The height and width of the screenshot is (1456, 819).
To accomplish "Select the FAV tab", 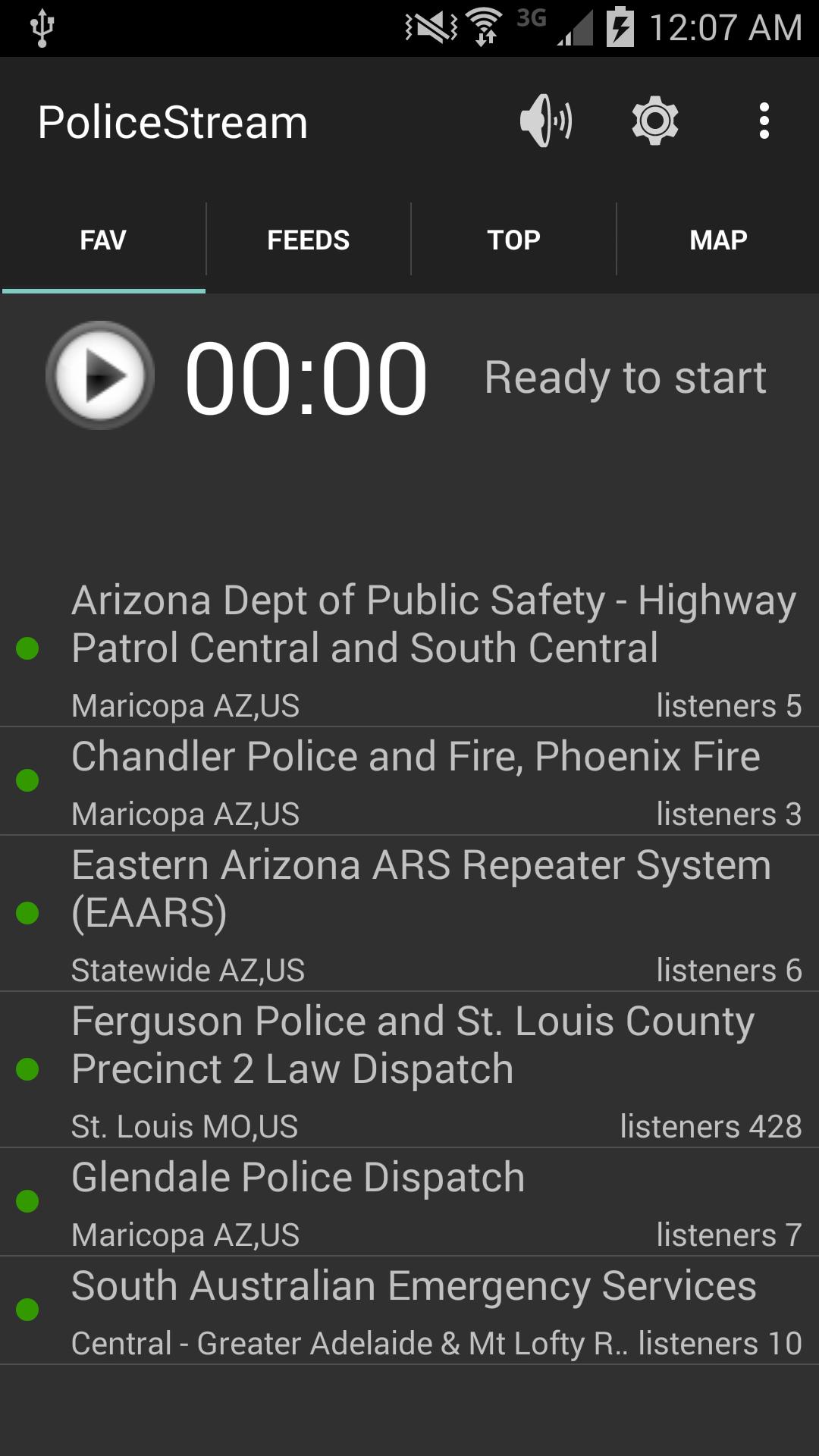I will click(x=102, y=239).
